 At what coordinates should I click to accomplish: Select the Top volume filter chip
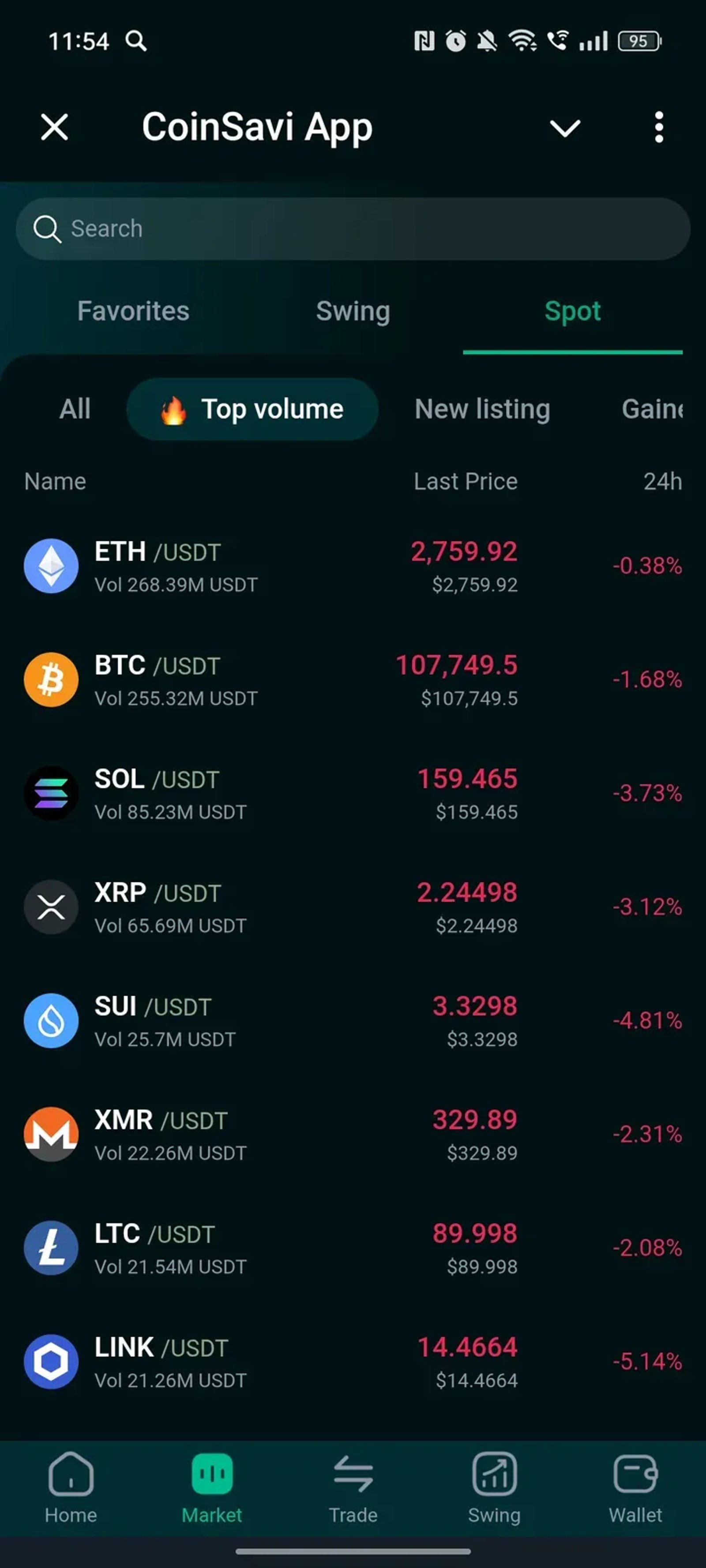252,408
